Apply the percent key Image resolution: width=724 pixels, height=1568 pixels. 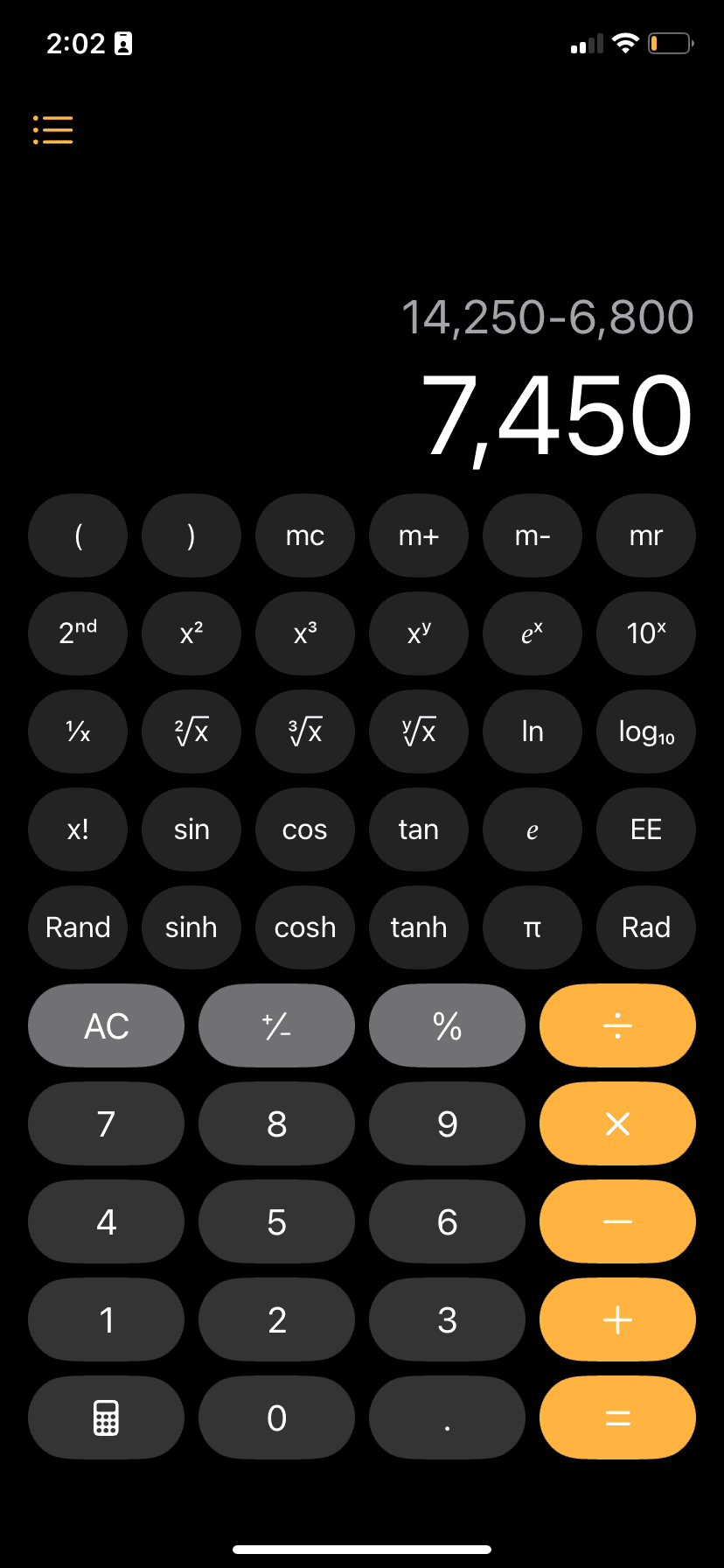click(x=447, y=1025)
